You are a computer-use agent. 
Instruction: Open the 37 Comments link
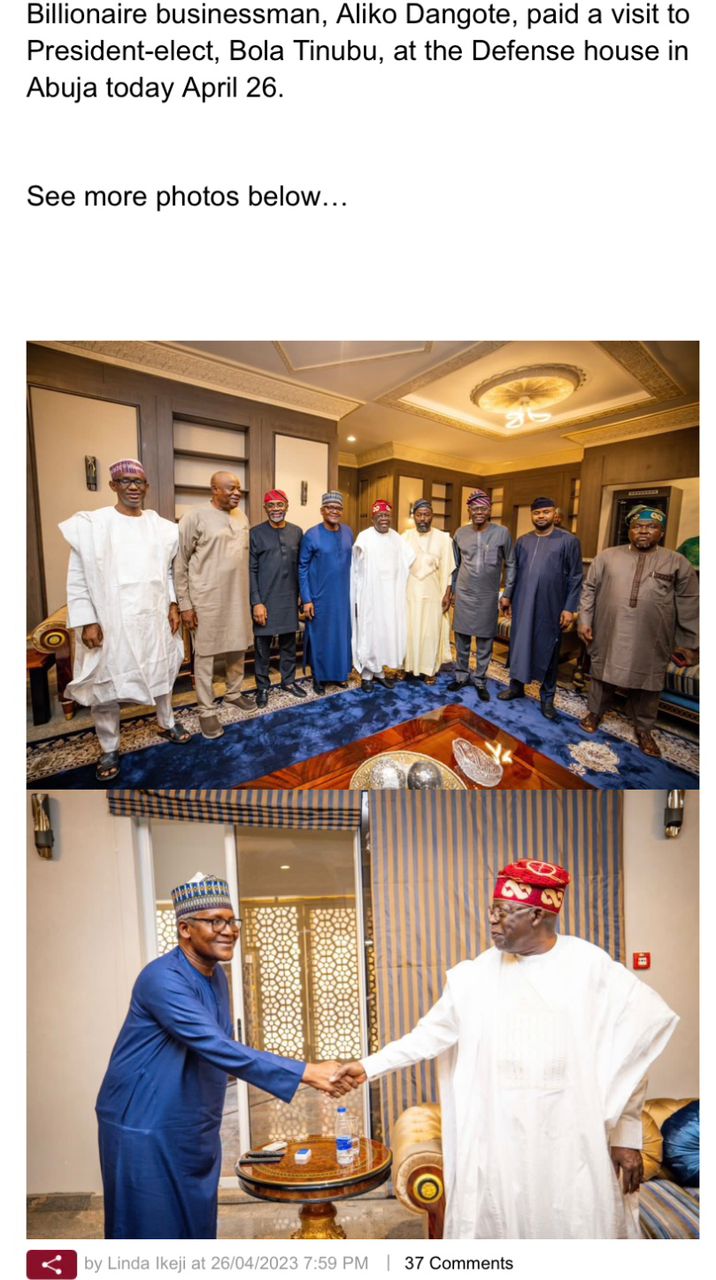coord(458,1264)
